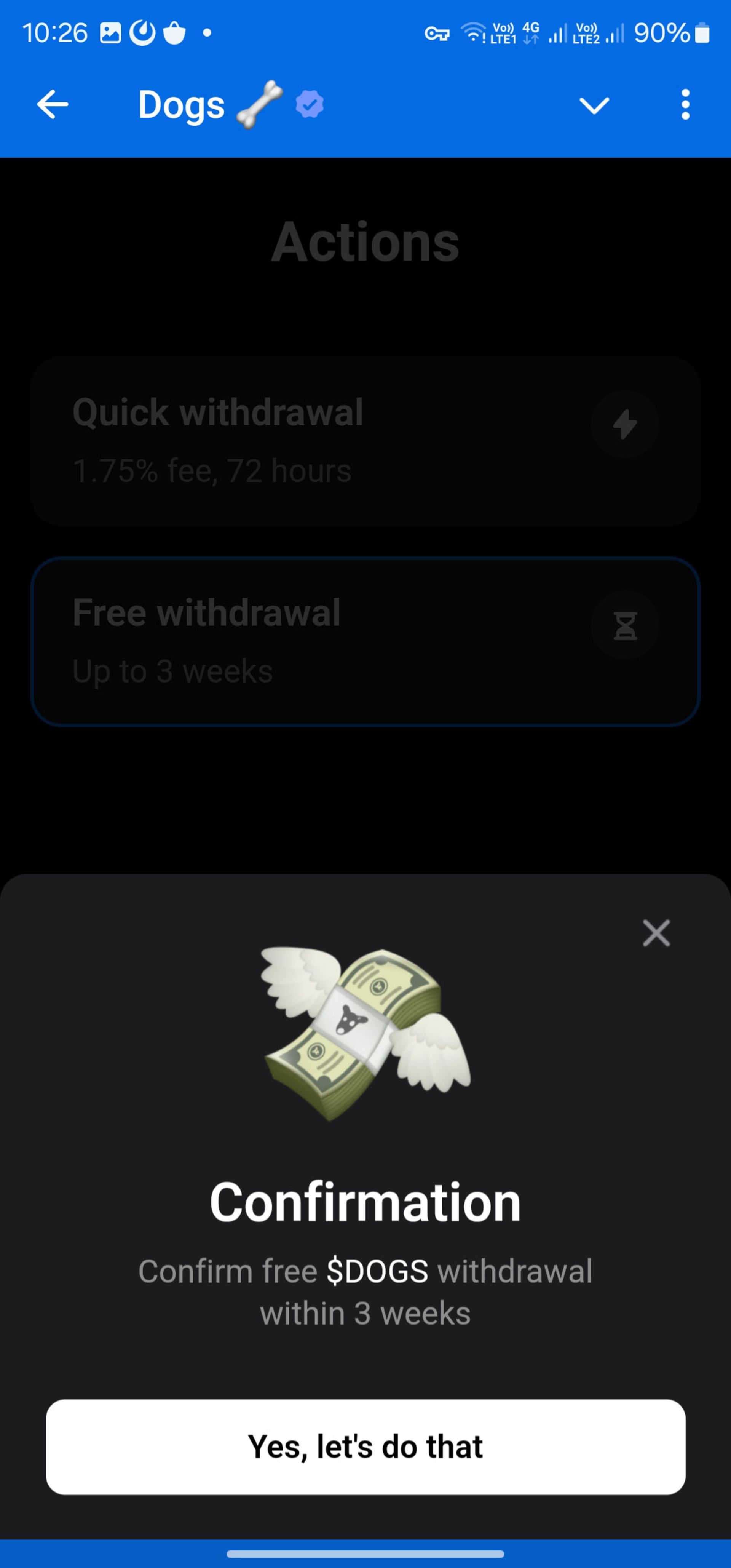The width and height of the screenshot is (731, 1568).
Task: Open the three-dot overflow menu
Action: click(x=685, y=105)
